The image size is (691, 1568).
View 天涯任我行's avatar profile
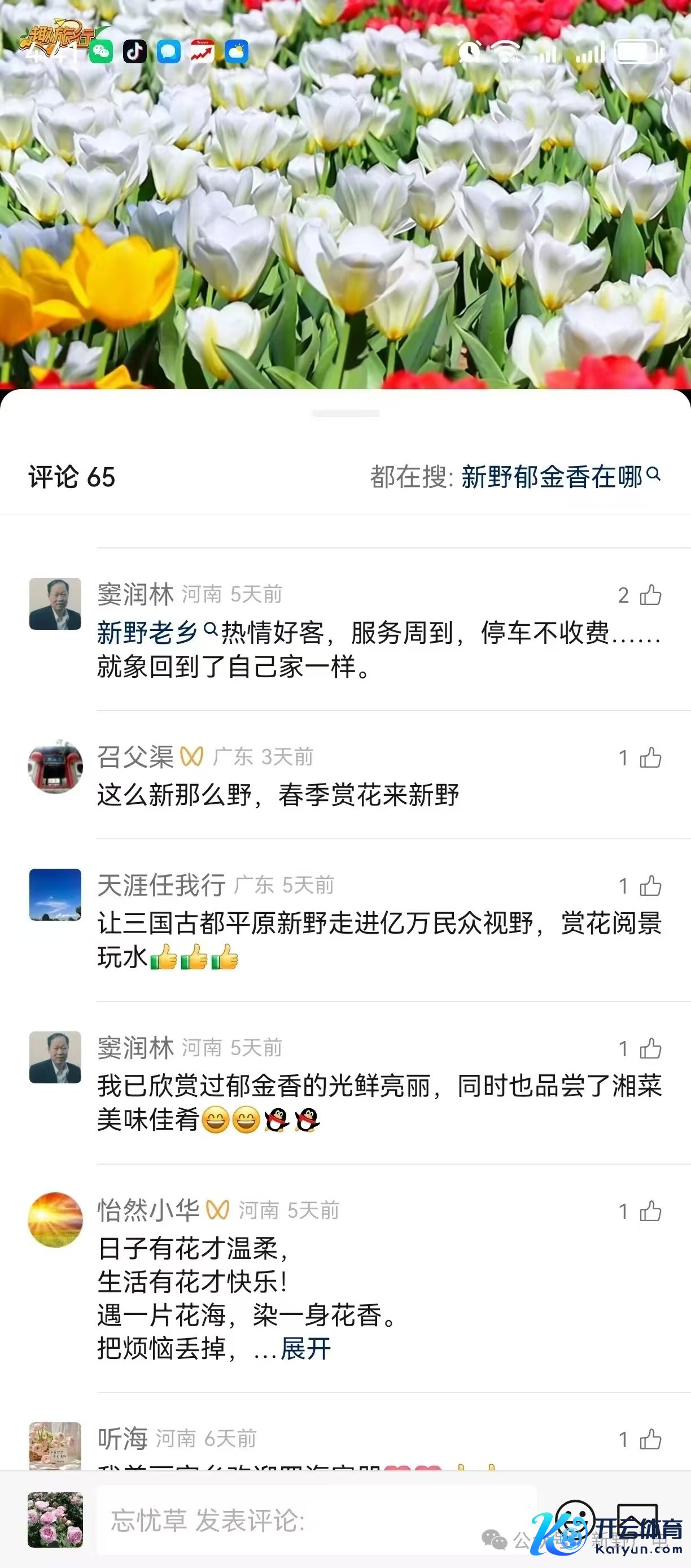pos(55,894)
